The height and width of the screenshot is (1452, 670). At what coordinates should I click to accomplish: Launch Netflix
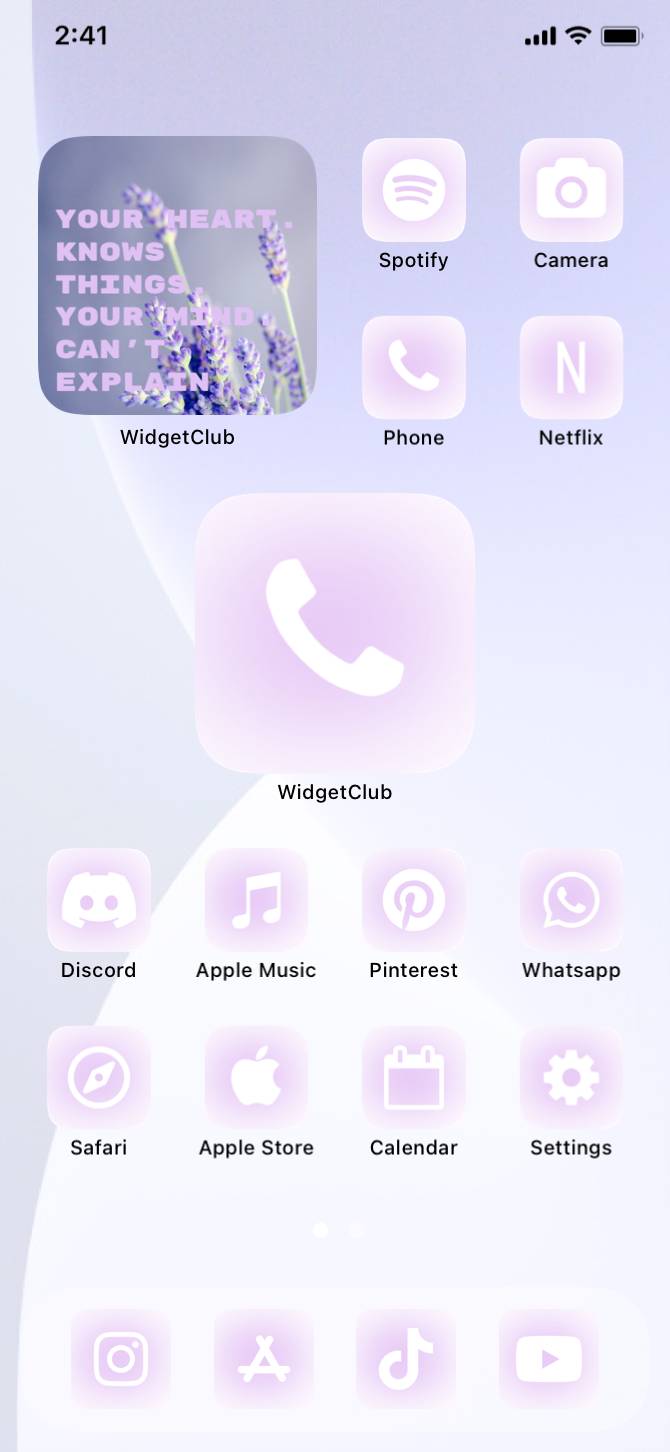point(571,368)
